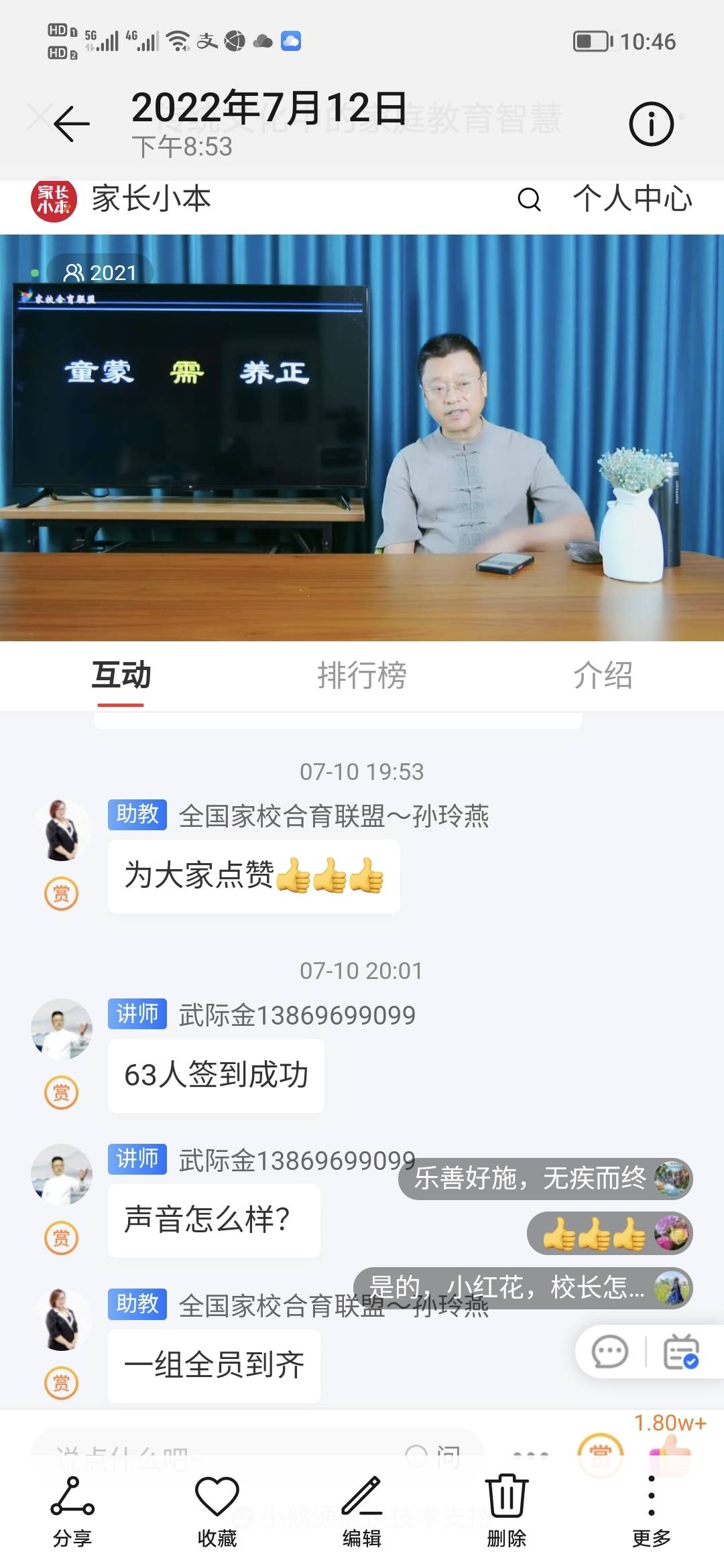The image size is (724, 1568).
Task: Tap 孙玲燕's avatar in the chat
Action: tap(61, 831)
